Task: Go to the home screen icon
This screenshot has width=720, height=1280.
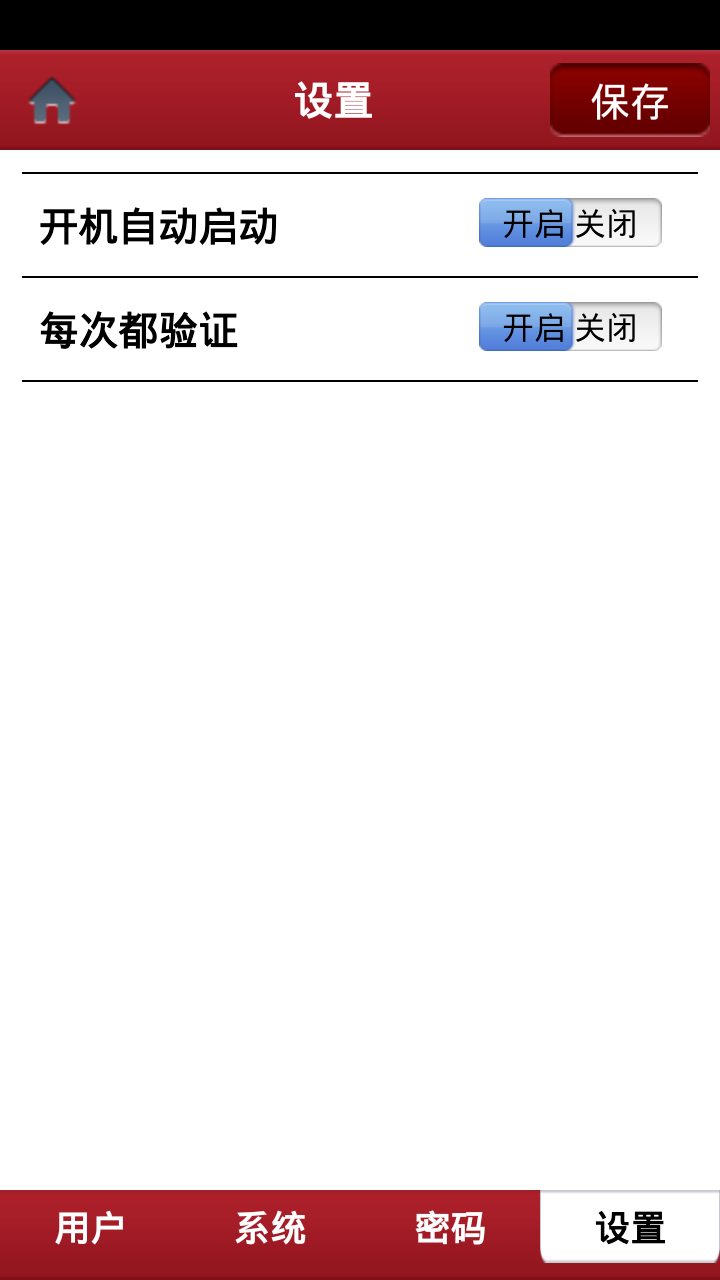Action: click(52, 101)
